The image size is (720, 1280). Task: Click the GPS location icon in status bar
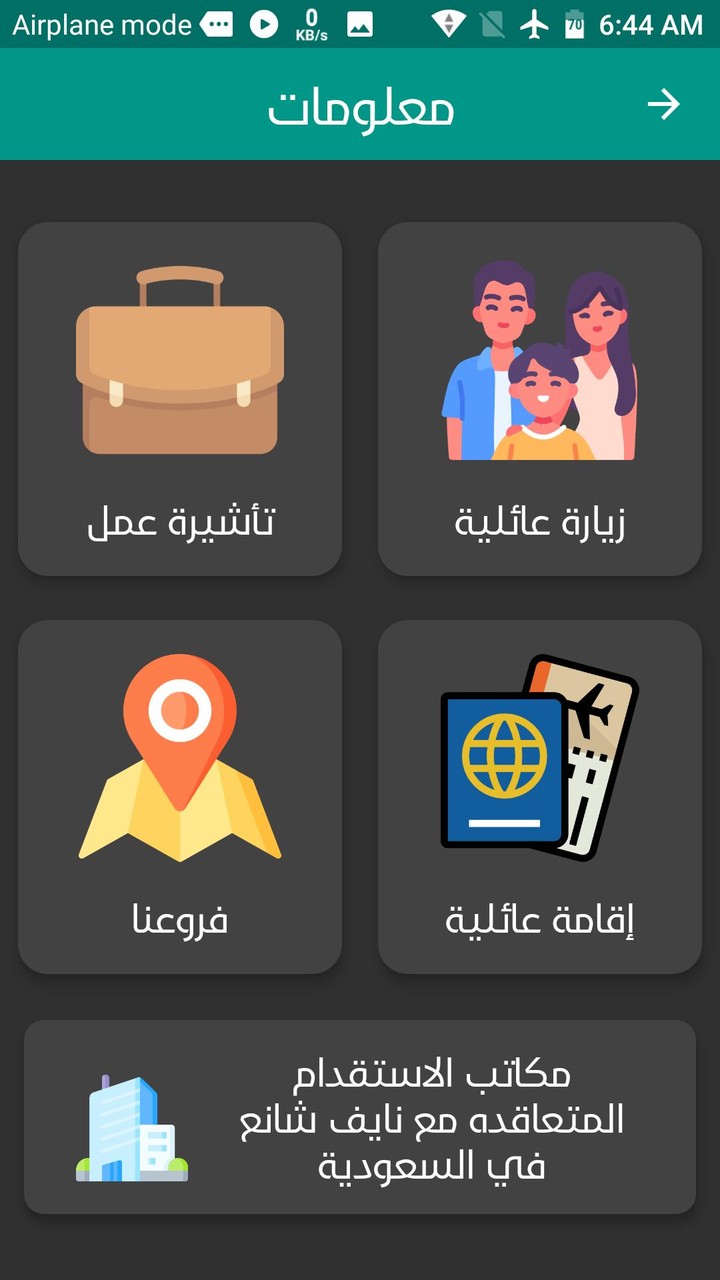(x=449, y=24)
